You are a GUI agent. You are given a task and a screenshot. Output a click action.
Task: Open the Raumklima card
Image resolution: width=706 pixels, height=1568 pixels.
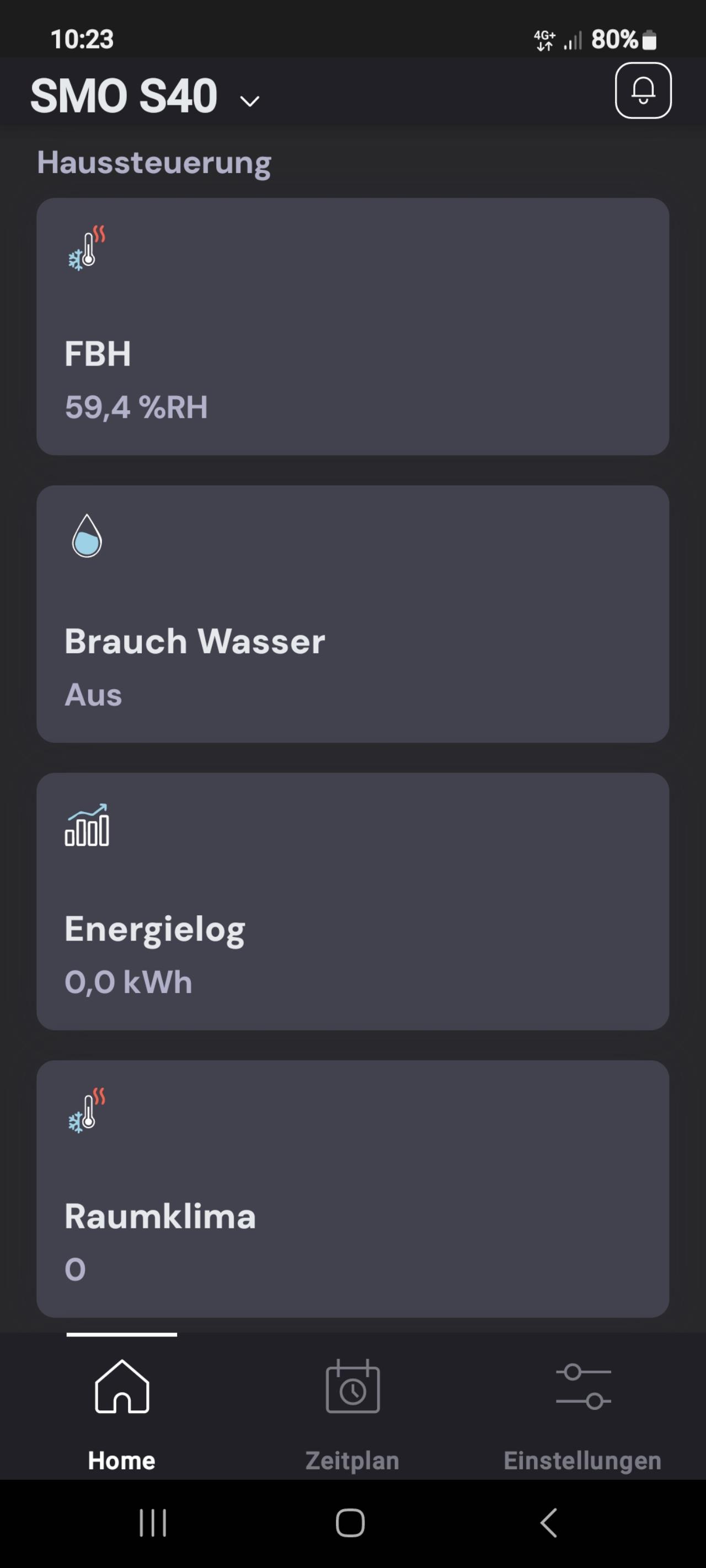[x=352, y=1188]
